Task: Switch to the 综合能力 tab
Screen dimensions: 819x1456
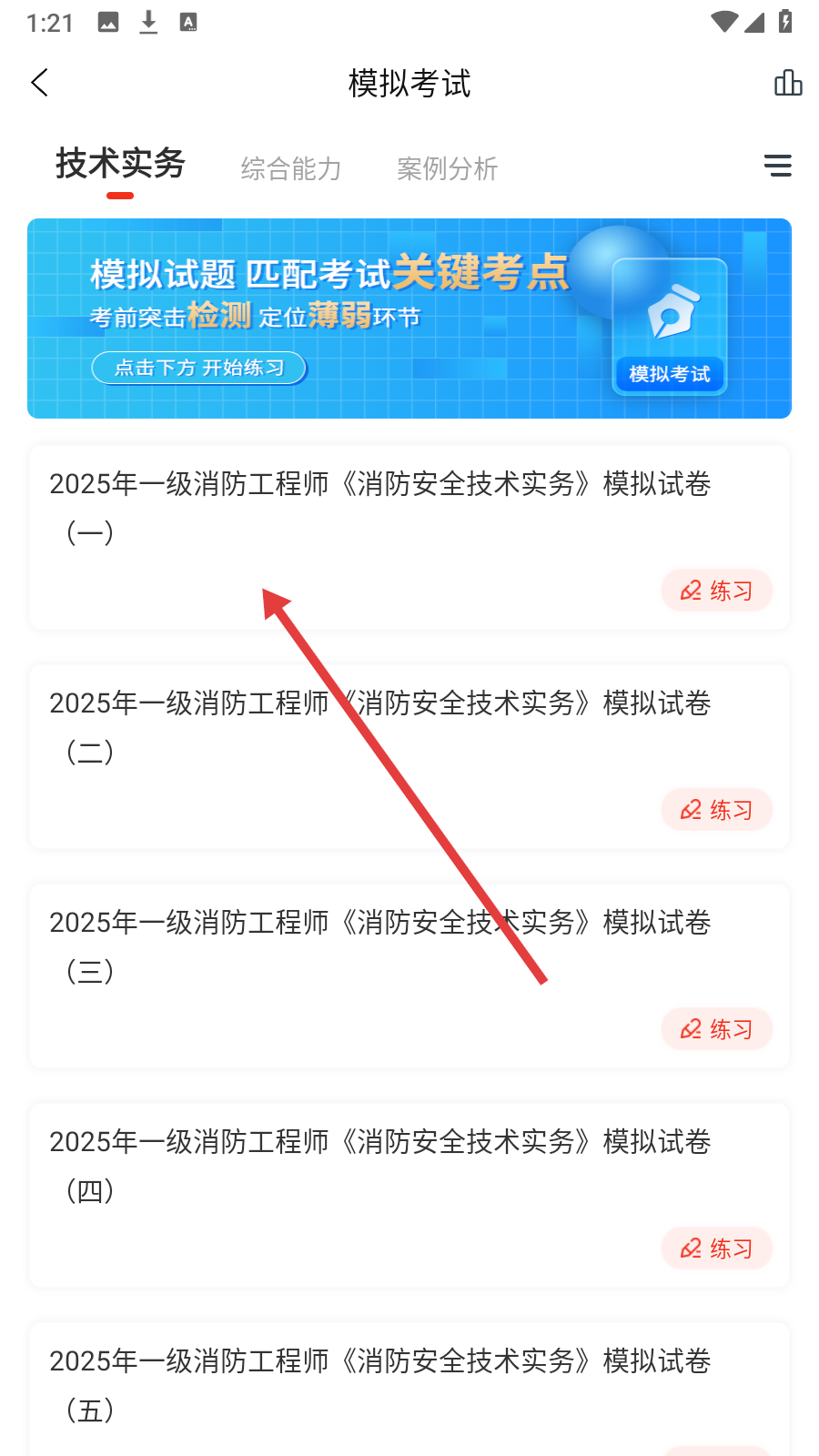Action: point(291,168)
